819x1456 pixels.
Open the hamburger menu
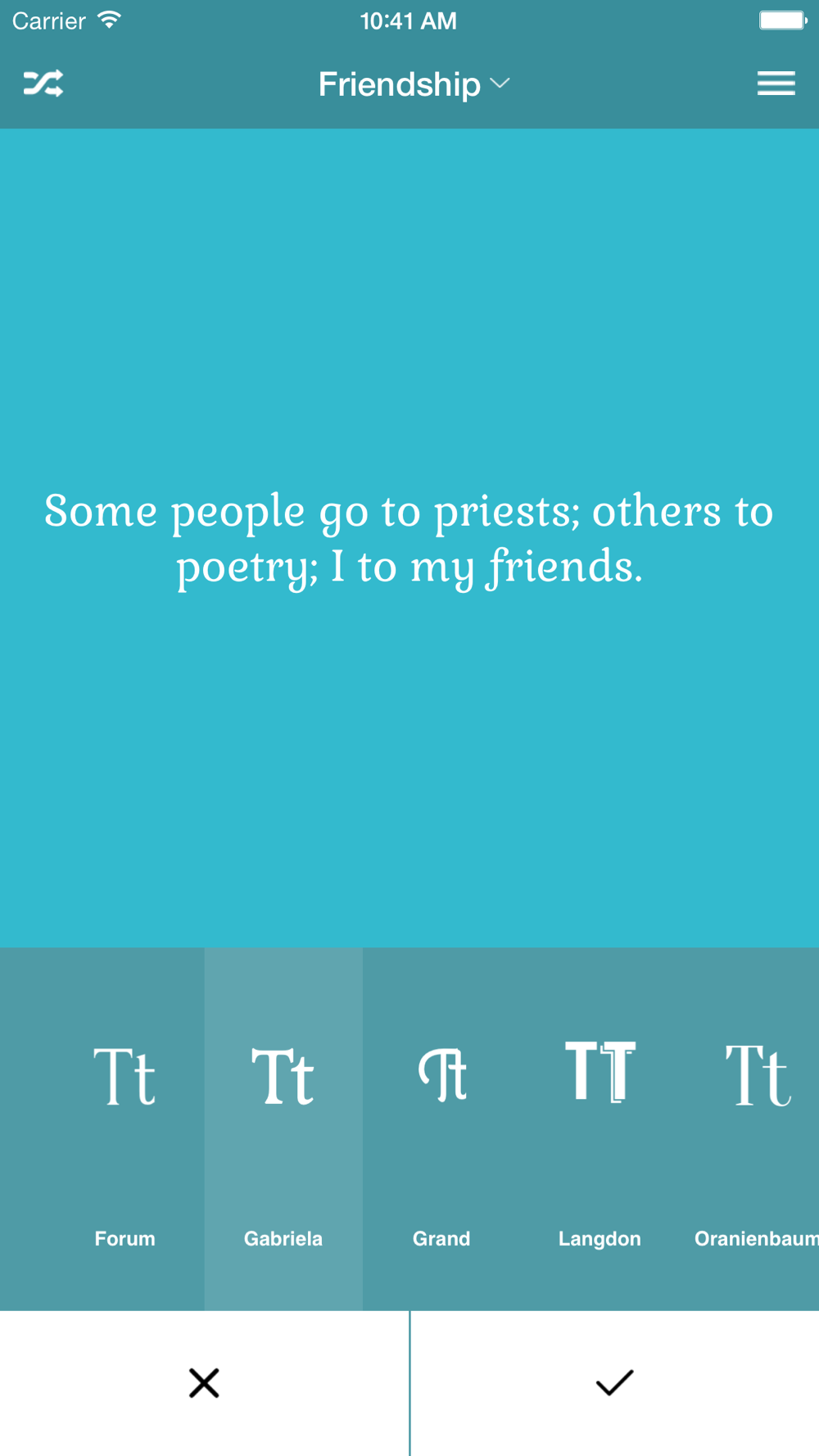pyautogui.click(x=775, y=84)
